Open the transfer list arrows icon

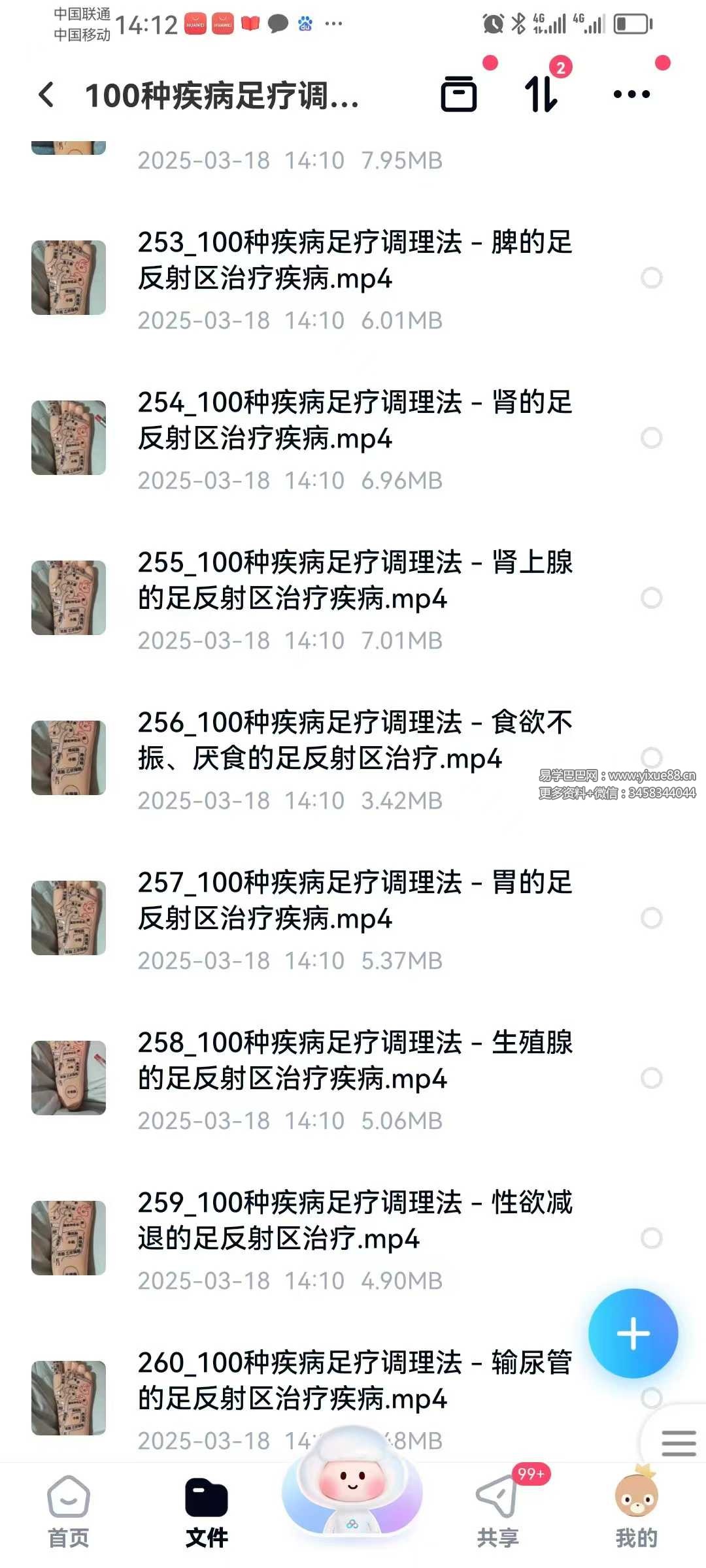542,95
